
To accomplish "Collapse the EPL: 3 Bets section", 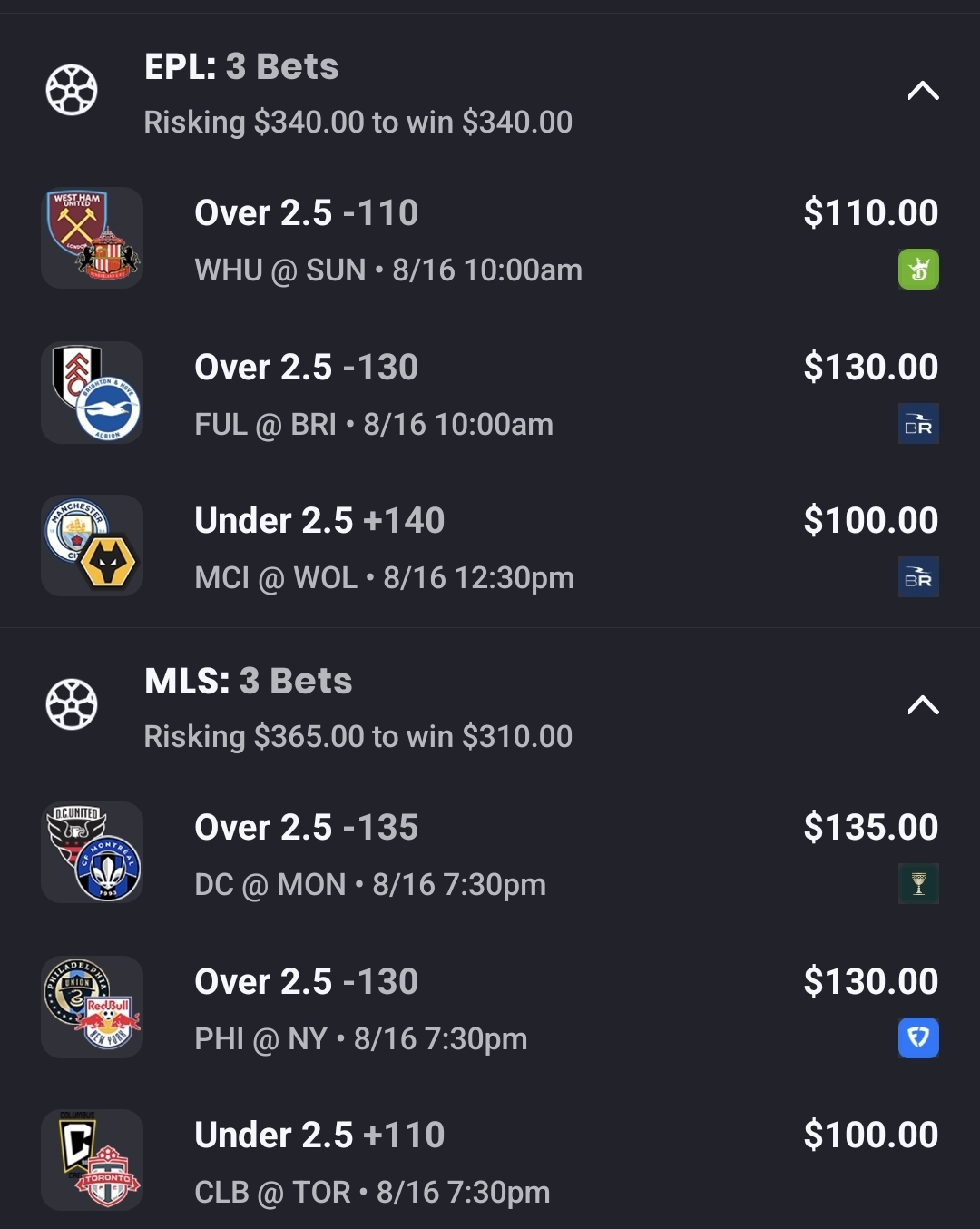I will tap(923, 91).
